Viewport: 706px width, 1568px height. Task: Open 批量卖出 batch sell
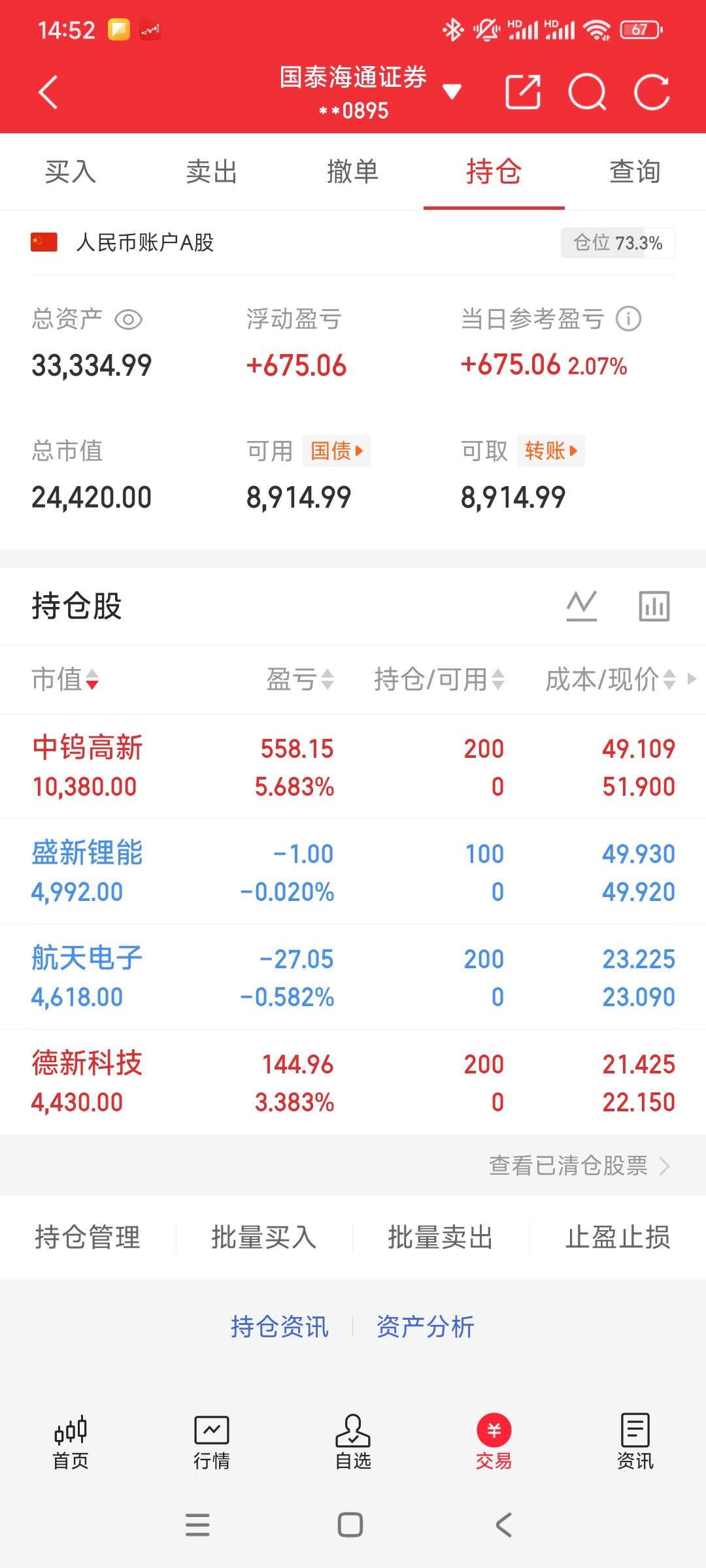click(x=440, y=1237)
